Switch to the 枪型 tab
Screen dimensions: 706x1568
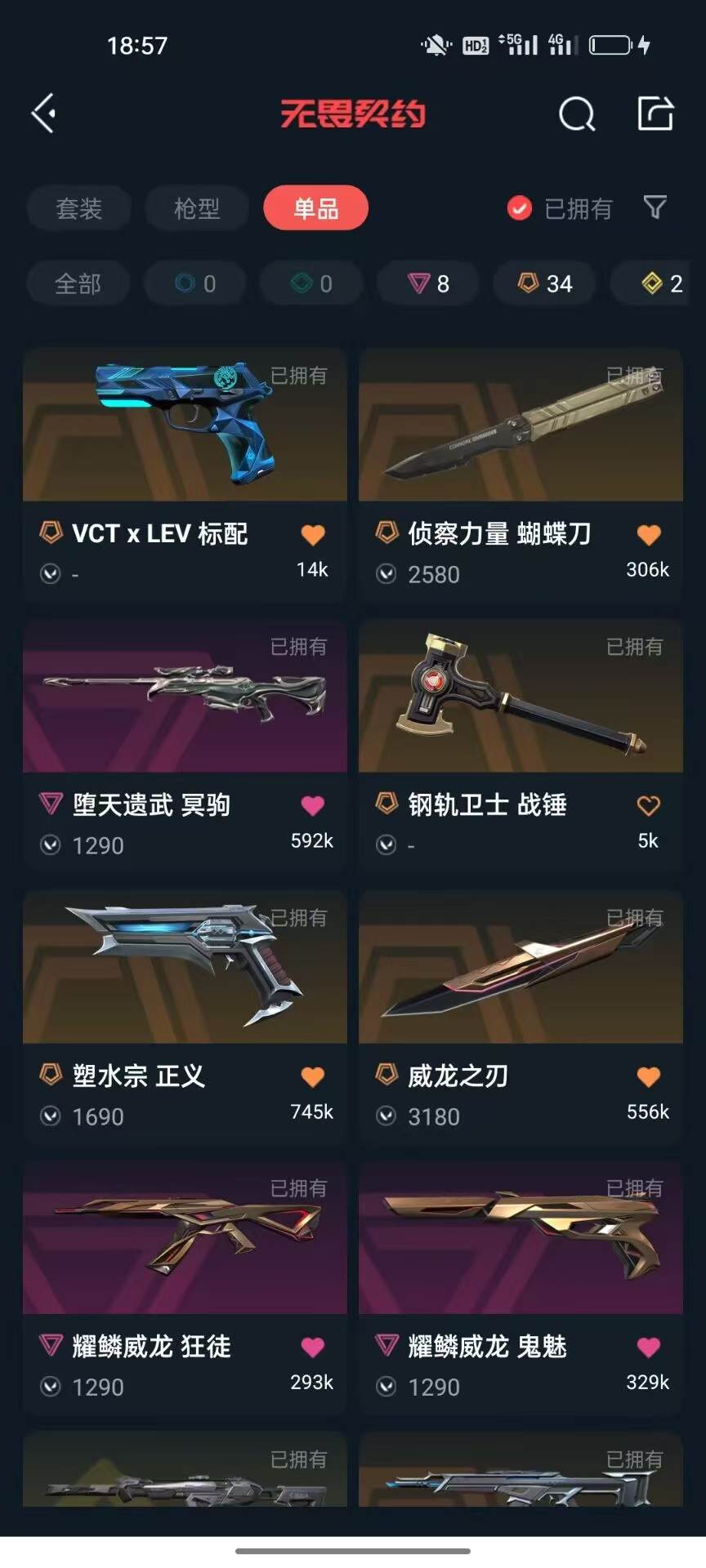[x=196, y=208]
